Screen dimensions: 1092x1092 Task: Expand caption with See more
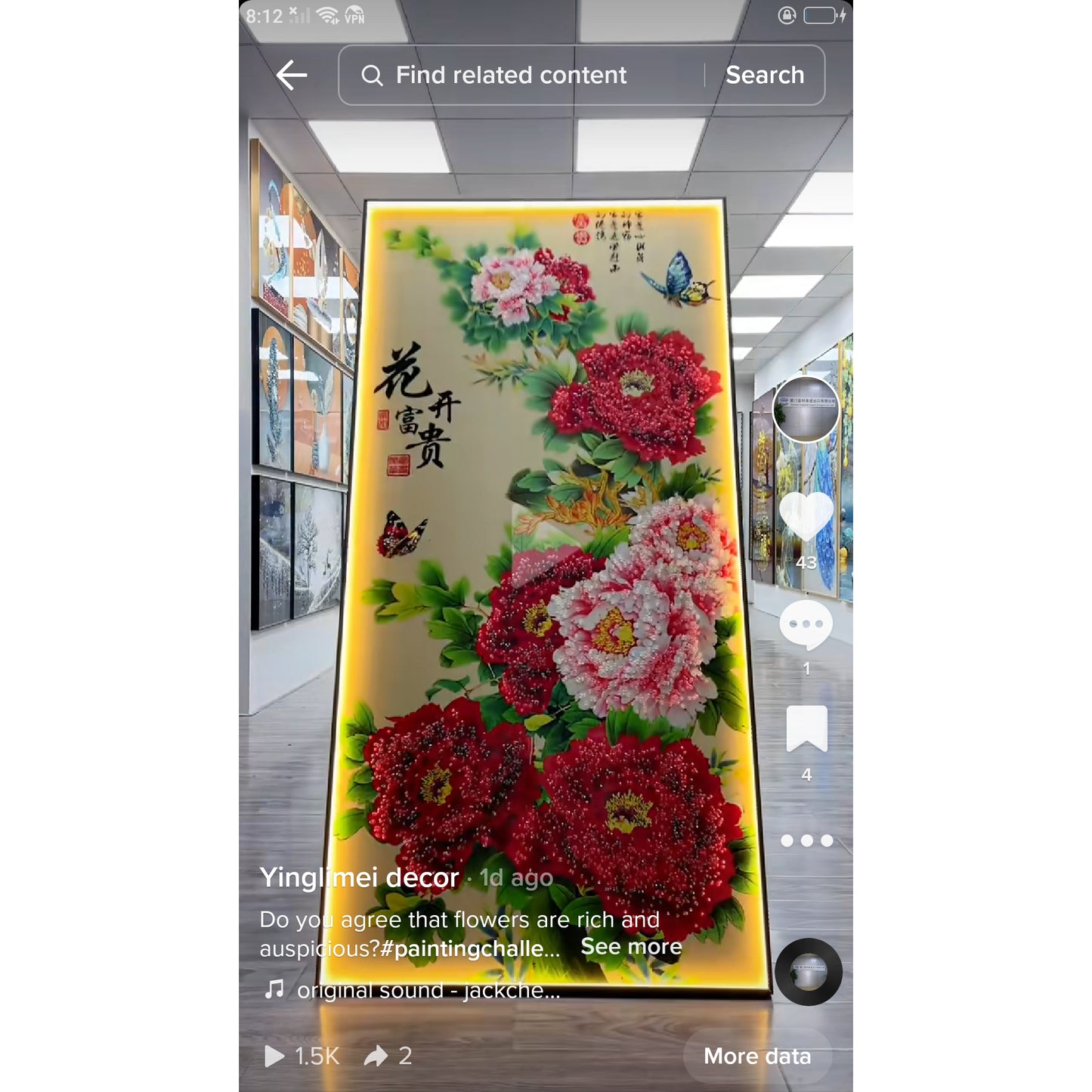pos(631,947)
